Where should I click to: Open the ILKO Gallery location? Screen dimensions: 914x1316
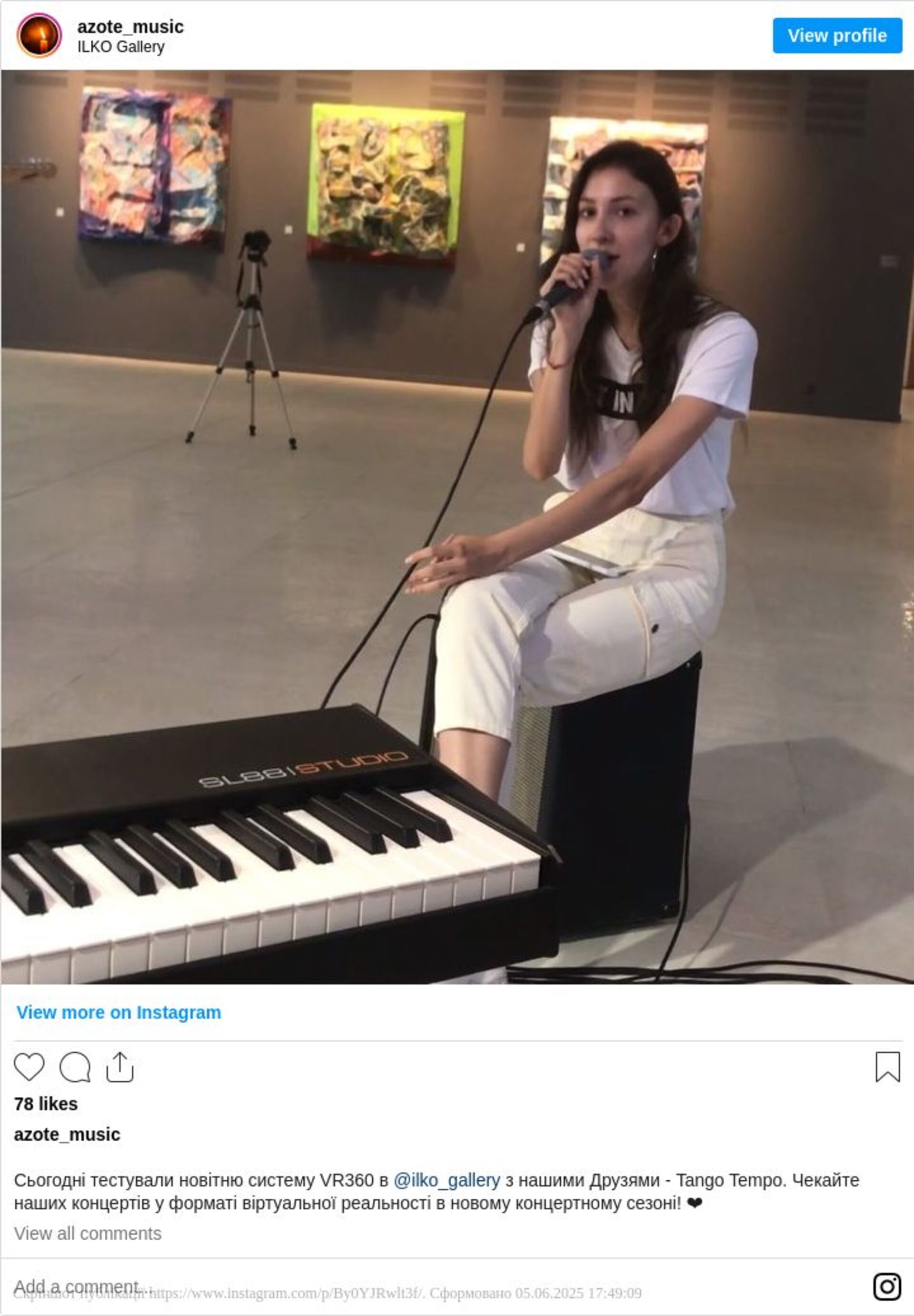pyautogui.click(x=121, y=47)
